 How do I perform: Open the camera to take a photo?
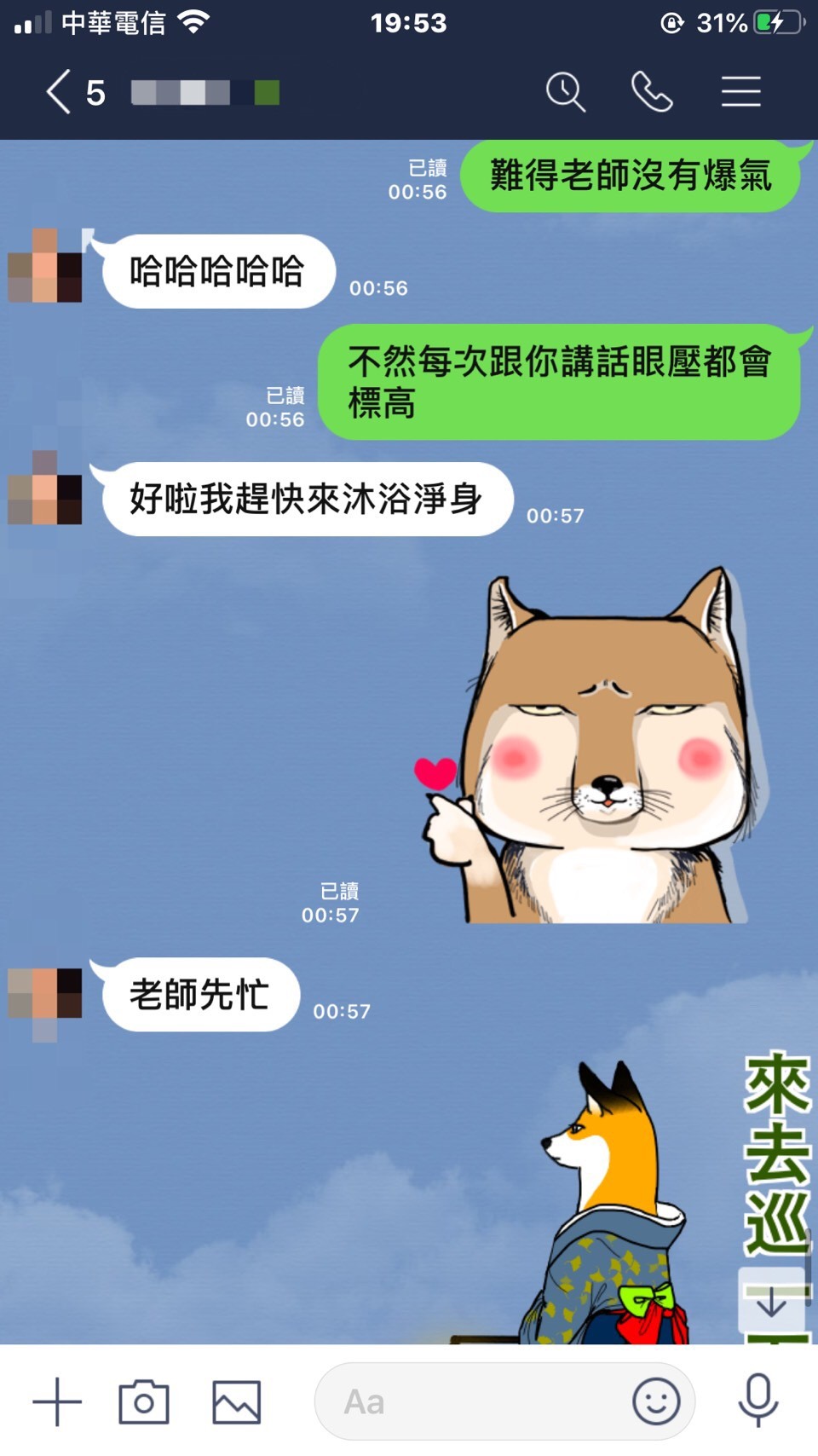tap(144, 1401)
